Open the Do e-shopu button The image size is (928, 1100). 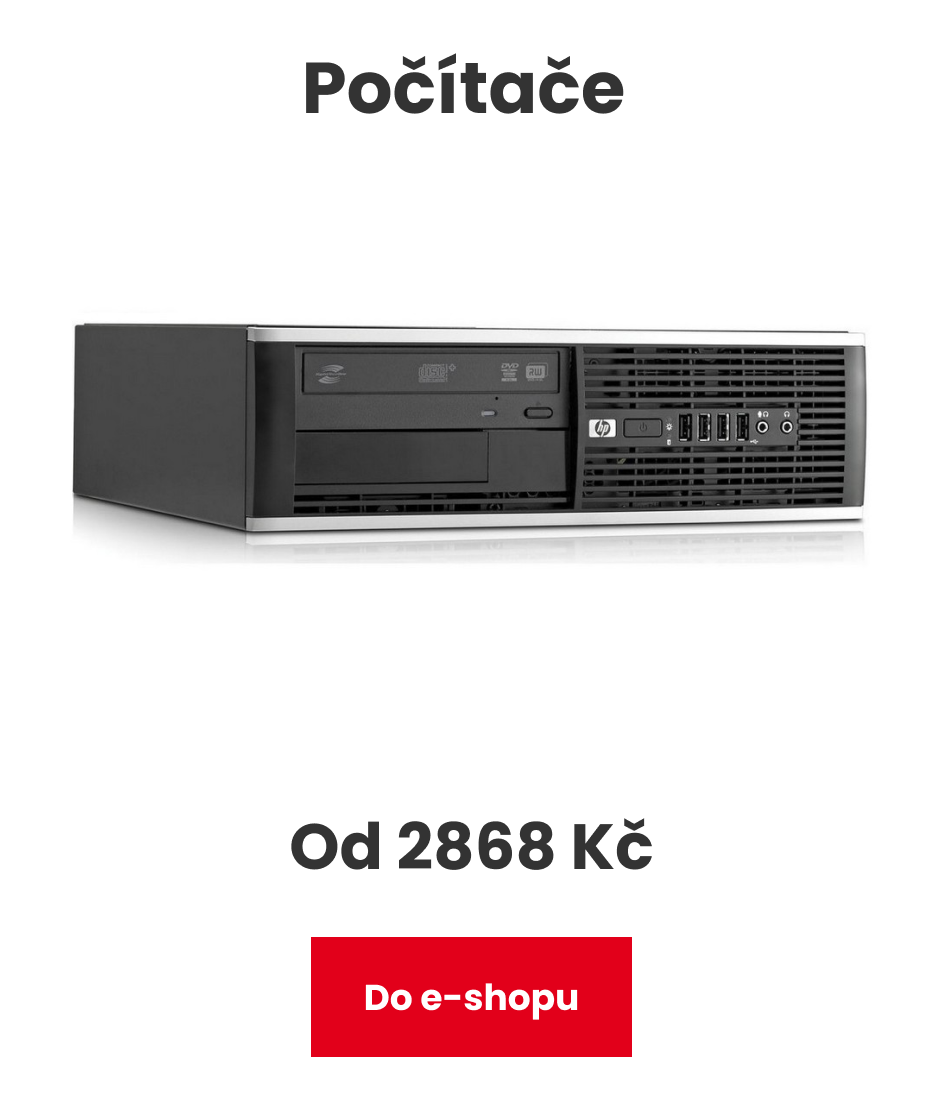[471, 997]
